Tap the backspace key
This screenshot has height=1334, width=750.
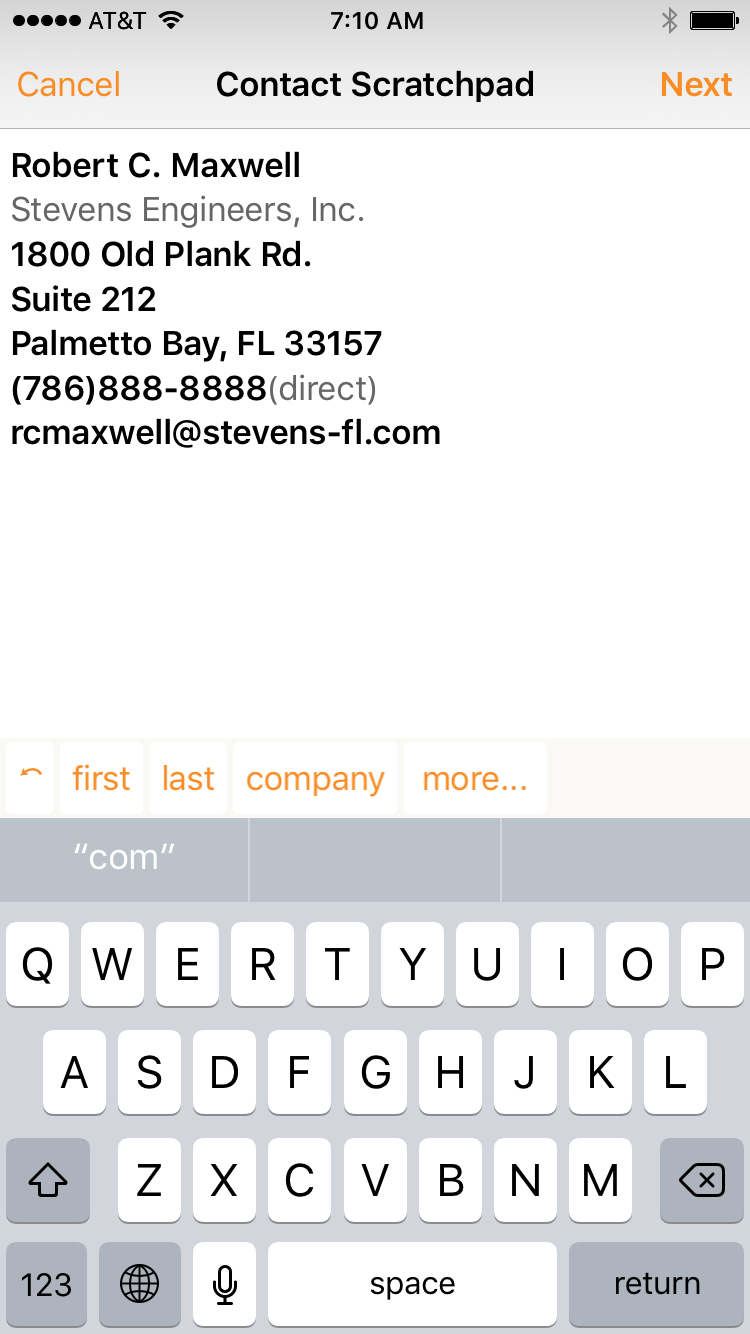pyautogui.click(x=701, y=1181)
